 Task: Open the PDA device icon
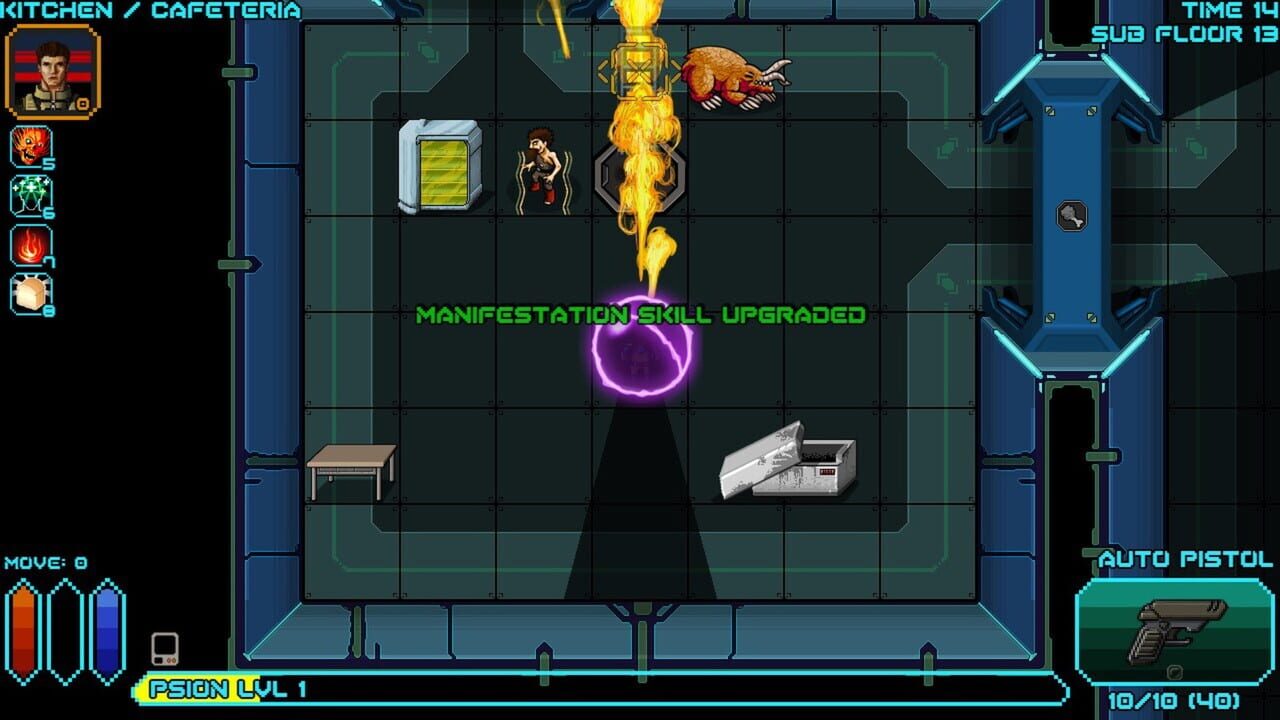(165, 649)
